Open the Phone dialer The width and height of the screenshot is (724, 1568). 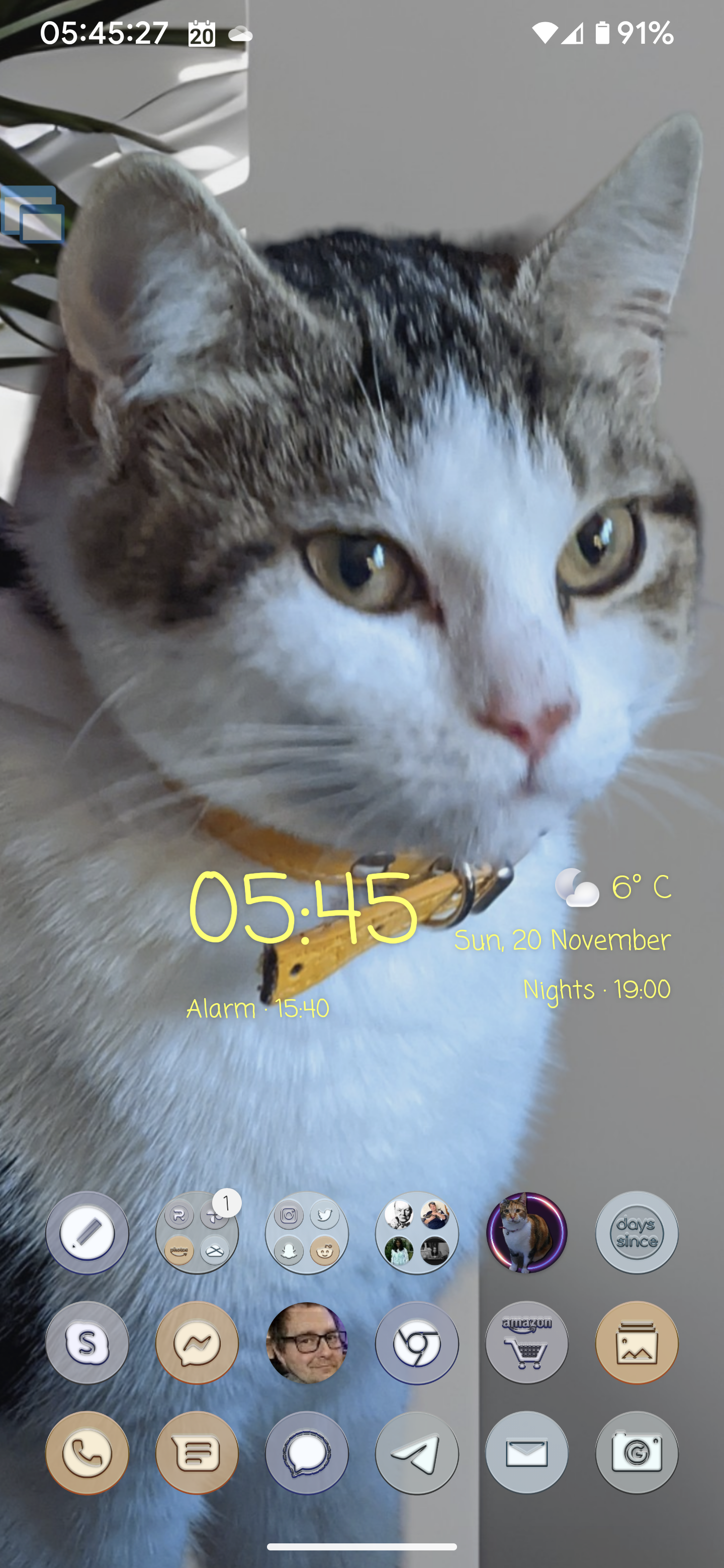(x=87, y=1453)
